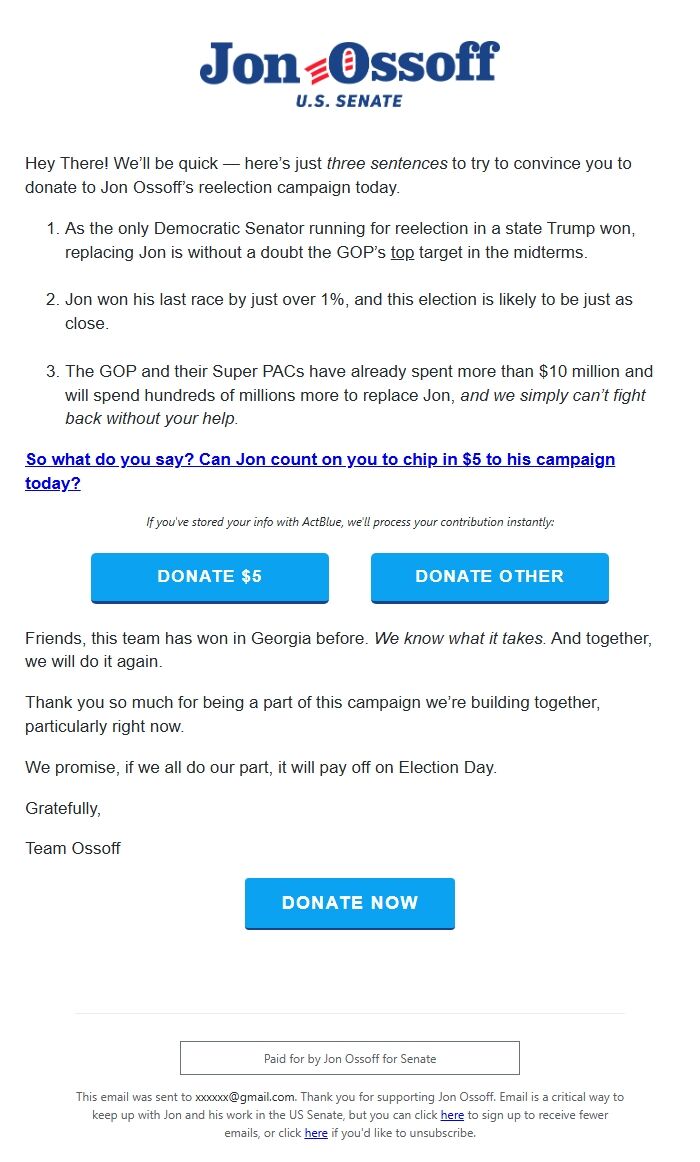The width and height of the screenshot is (700, 1162).
Task: Choose the DONATE OTHER button
Action: click(x=489, y=577)
